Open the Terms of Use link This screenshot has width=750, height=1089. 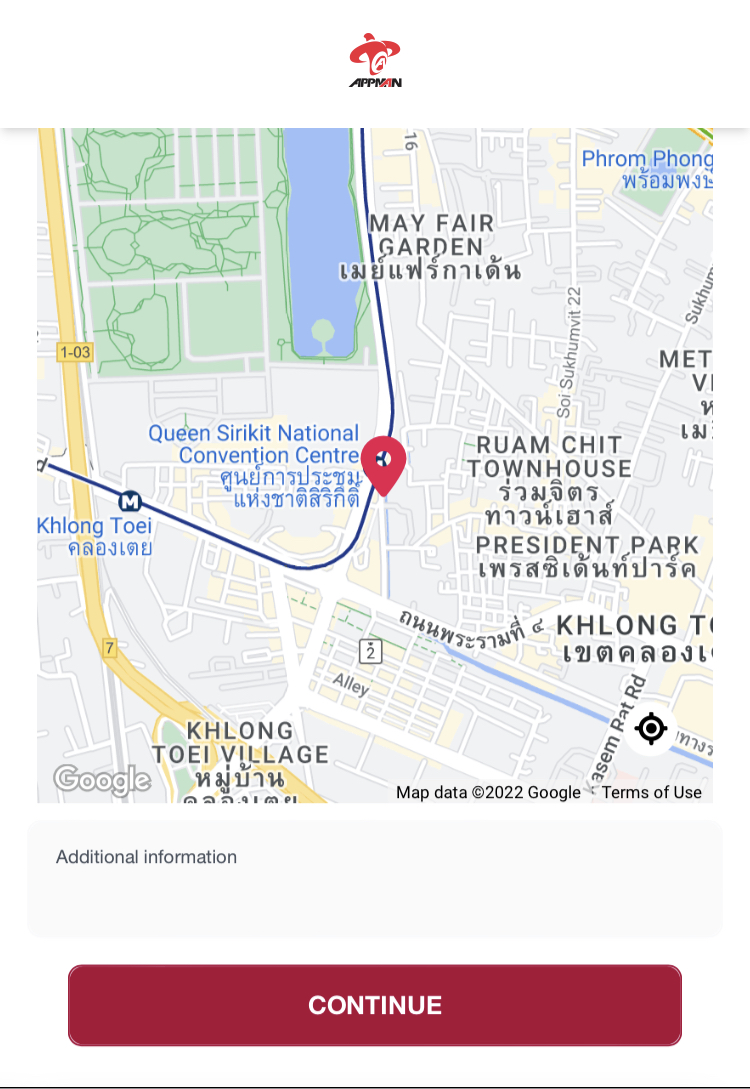pos(651,792)
